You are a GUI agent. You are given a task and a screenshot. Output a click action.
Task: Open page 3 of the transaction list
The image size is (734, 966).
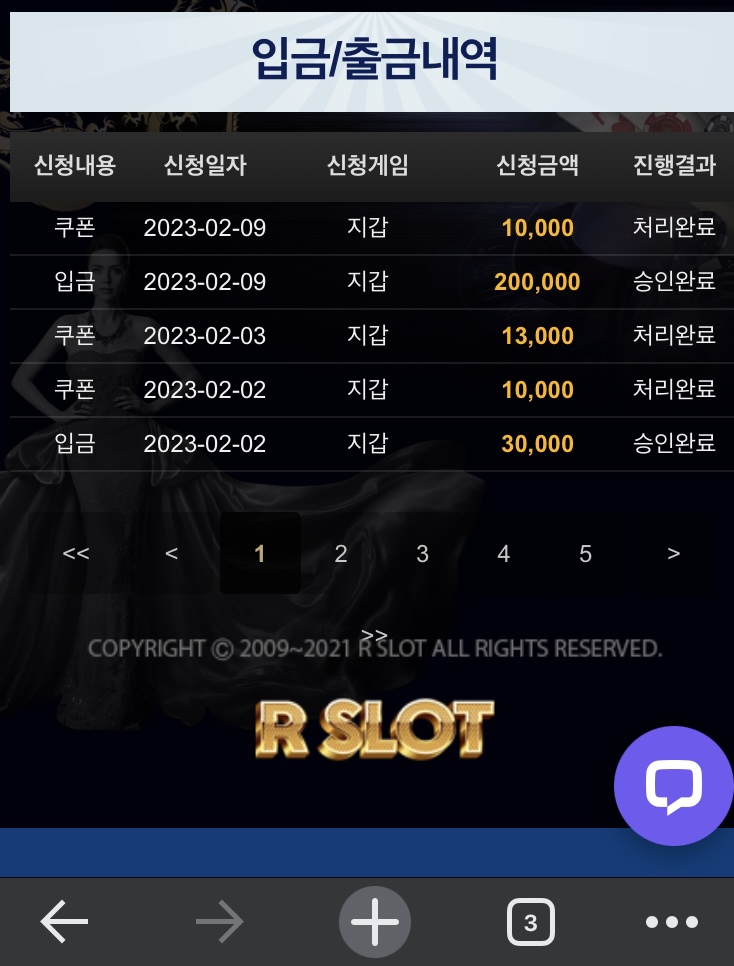click(x=422, y=553)
